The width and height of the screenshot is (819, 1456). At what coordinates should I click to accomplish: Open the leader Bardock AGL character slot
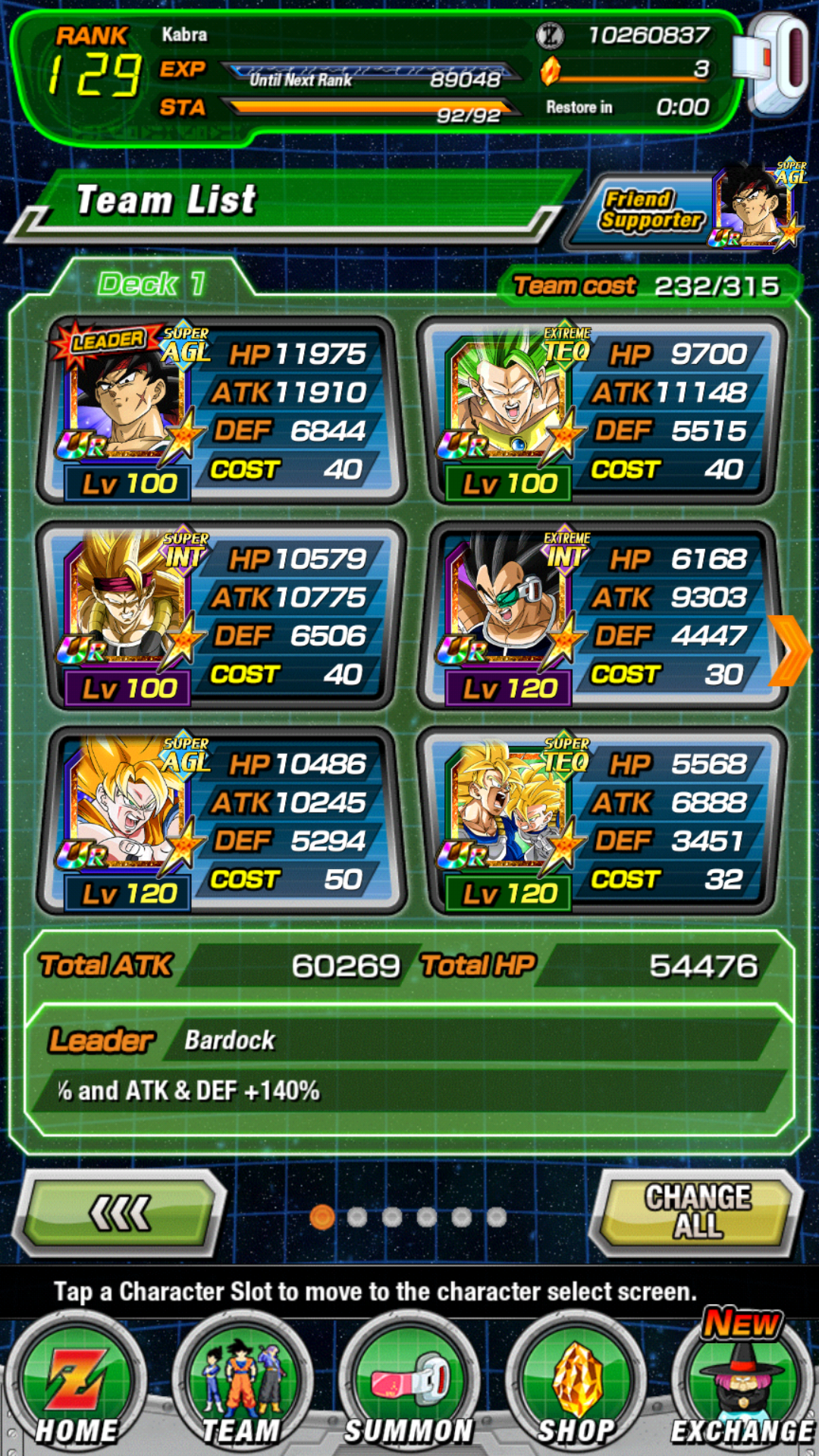pyautogui.click(x=220, y=411)
